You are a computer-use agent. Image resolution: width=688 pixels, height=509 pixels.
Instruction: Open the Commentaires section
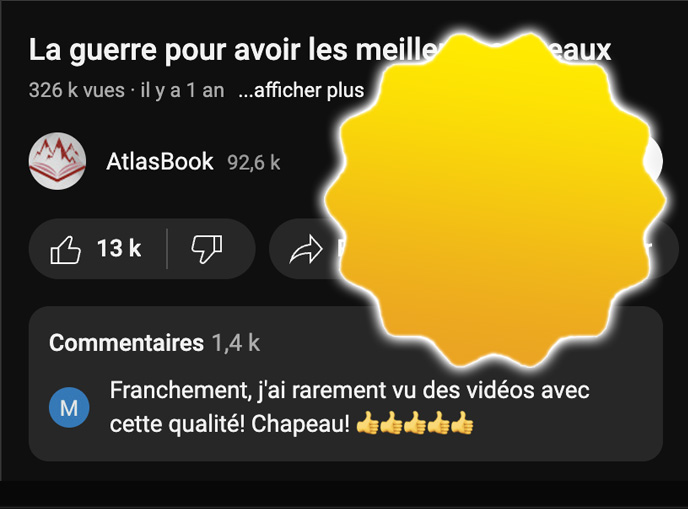155,343
